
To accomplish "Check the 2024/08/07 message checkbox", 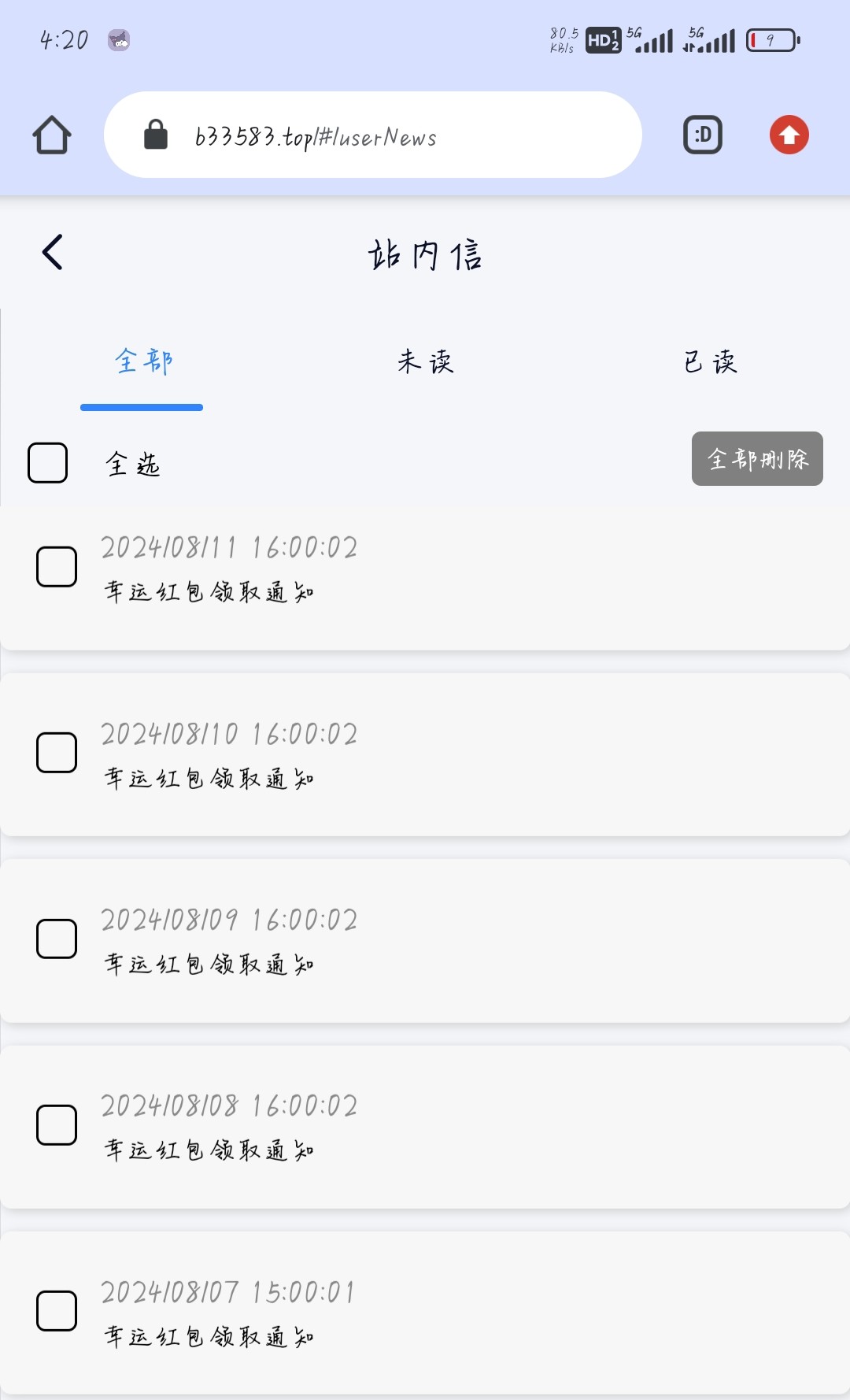I will [57, 1311].
